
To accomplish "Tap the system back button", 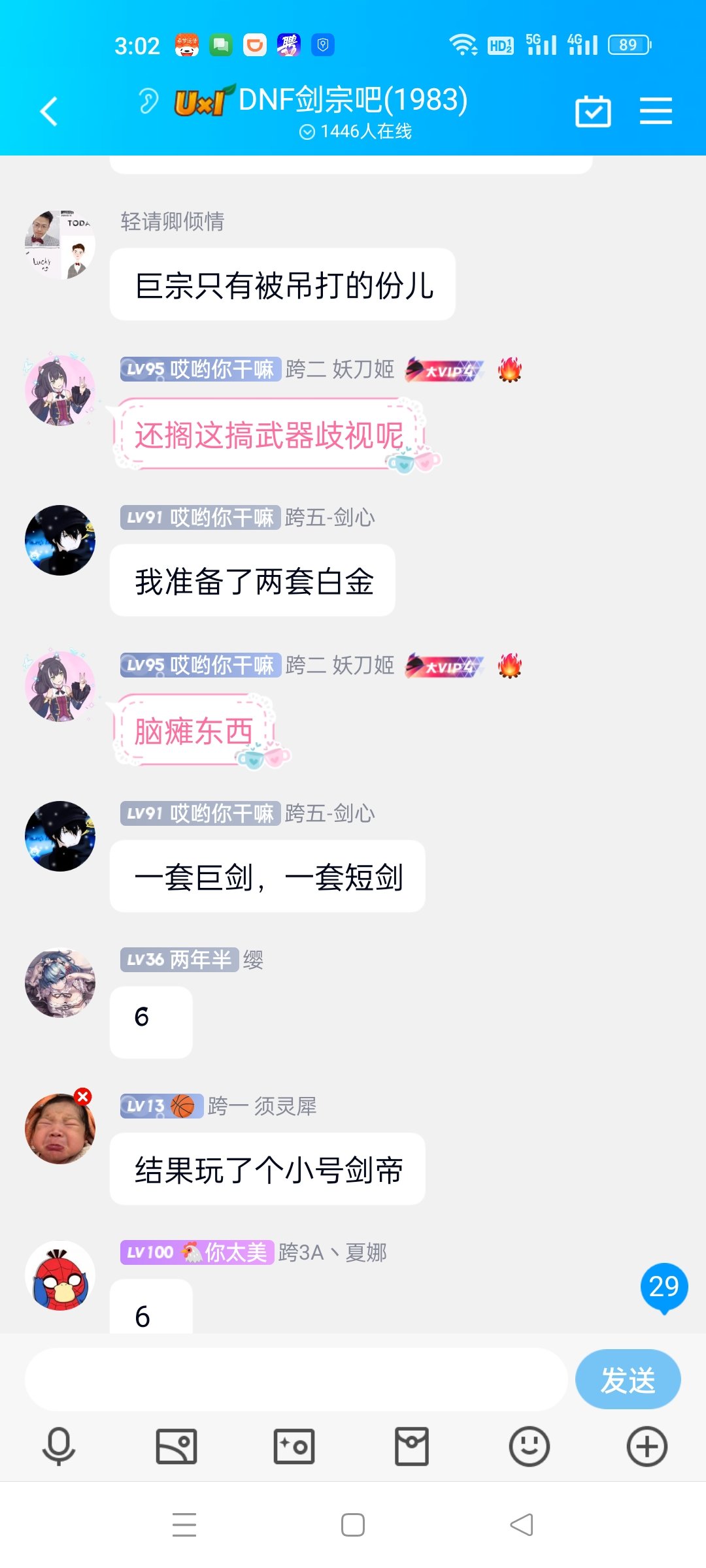I will pyautogui.click(x=522, y=1525).
